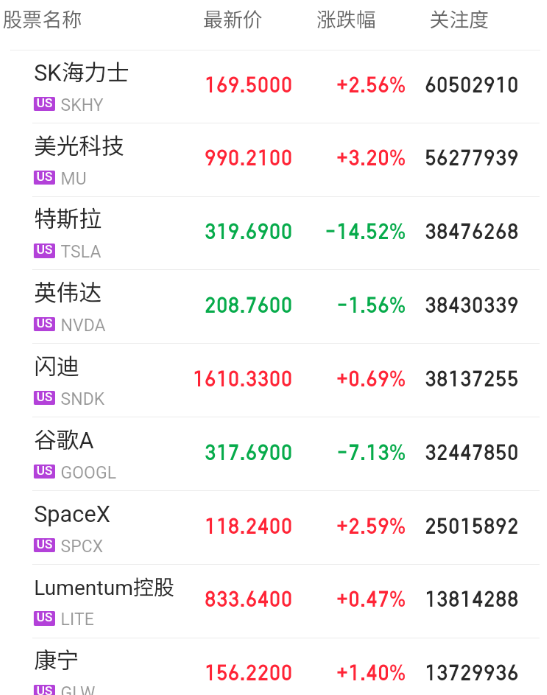View 特斯拉 TSLA stock details
547x695 pixels.
point(274,233)
